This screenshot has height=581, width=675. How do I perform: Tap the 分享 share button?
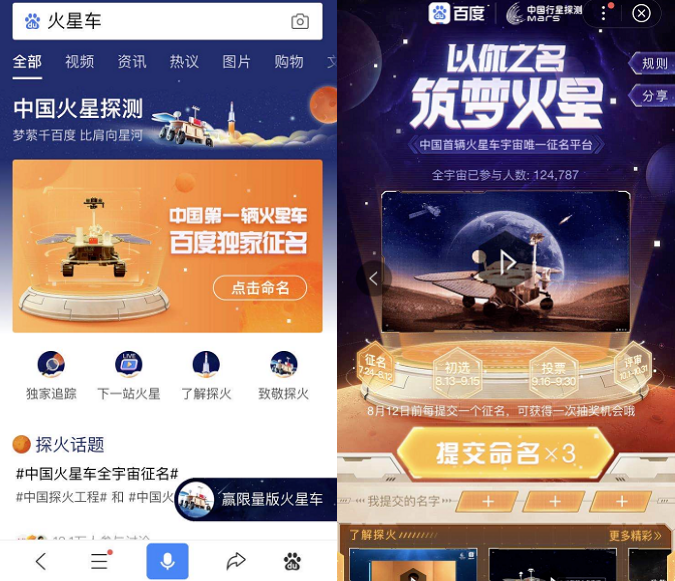click(x=654, y=96)
